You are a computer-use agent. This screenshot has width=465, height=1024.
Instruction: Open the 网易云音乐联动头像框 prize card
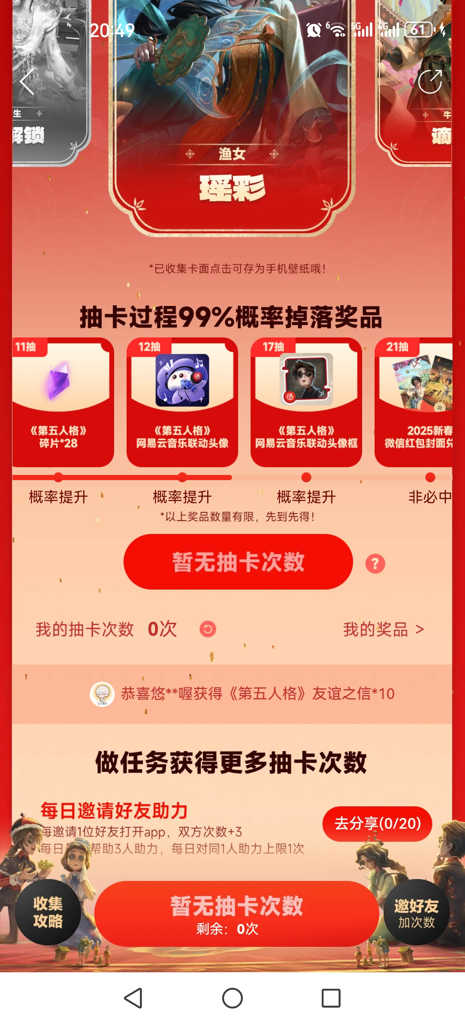coord(306,402)
